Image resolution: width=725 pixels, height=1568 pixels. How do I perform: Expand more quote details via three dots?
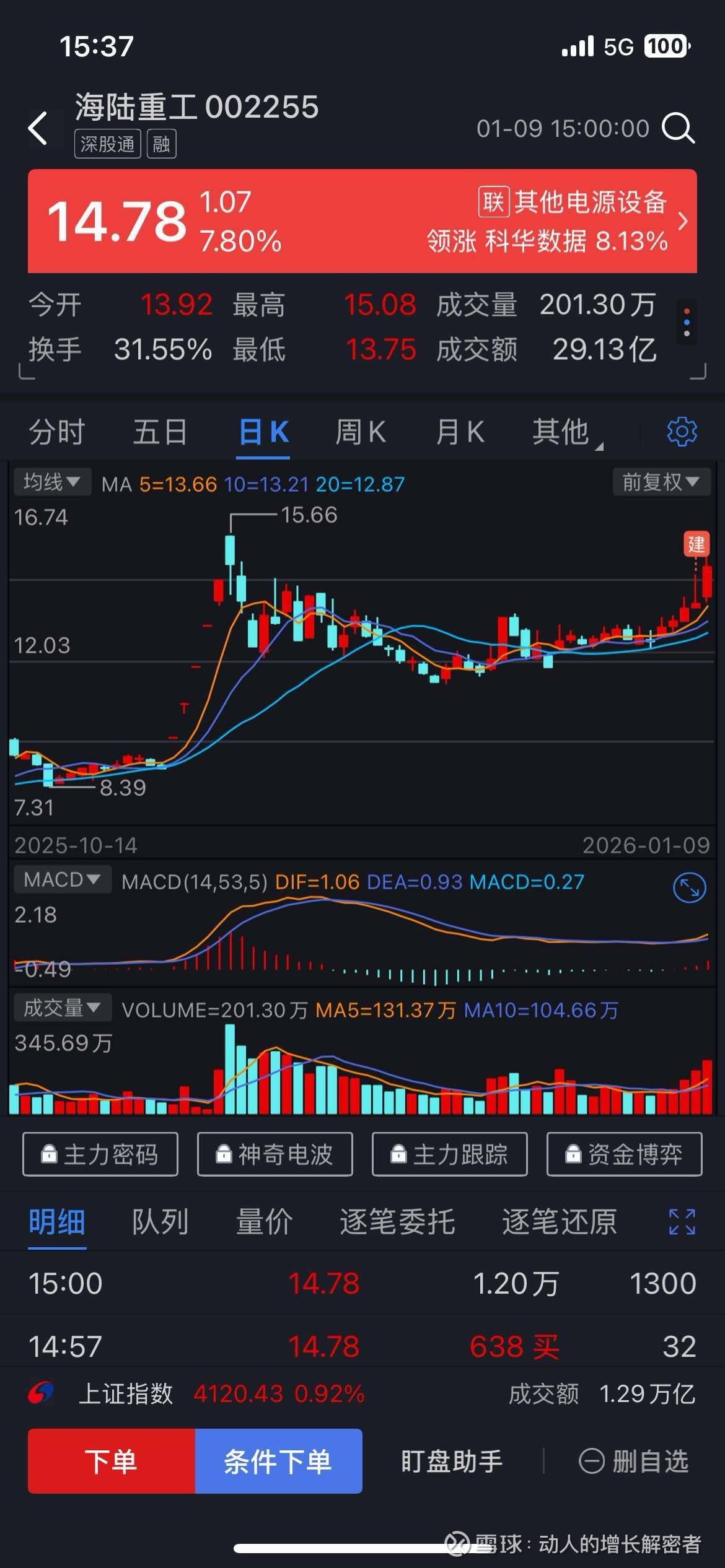pos(687,323)
